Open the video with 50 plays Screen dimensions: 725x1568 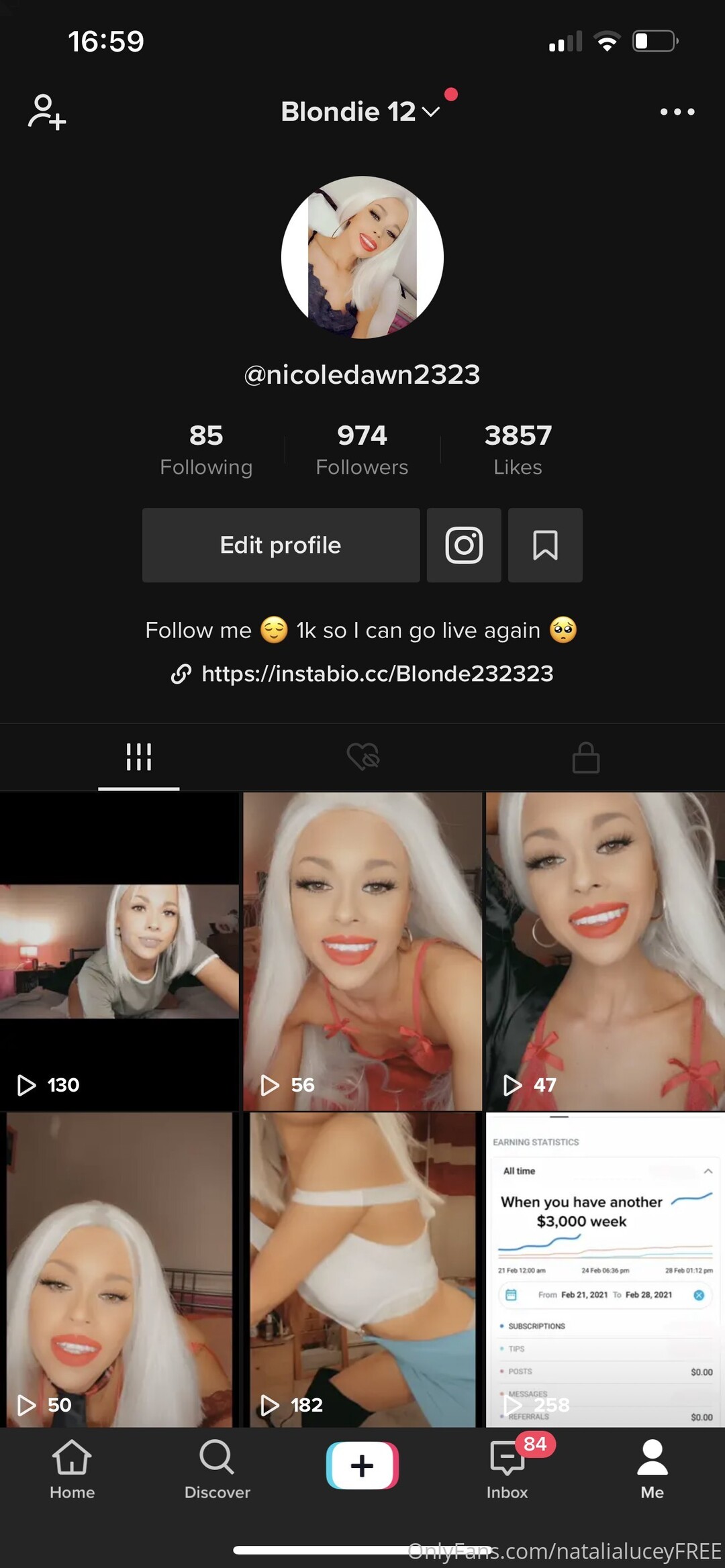click(119, 1268)
